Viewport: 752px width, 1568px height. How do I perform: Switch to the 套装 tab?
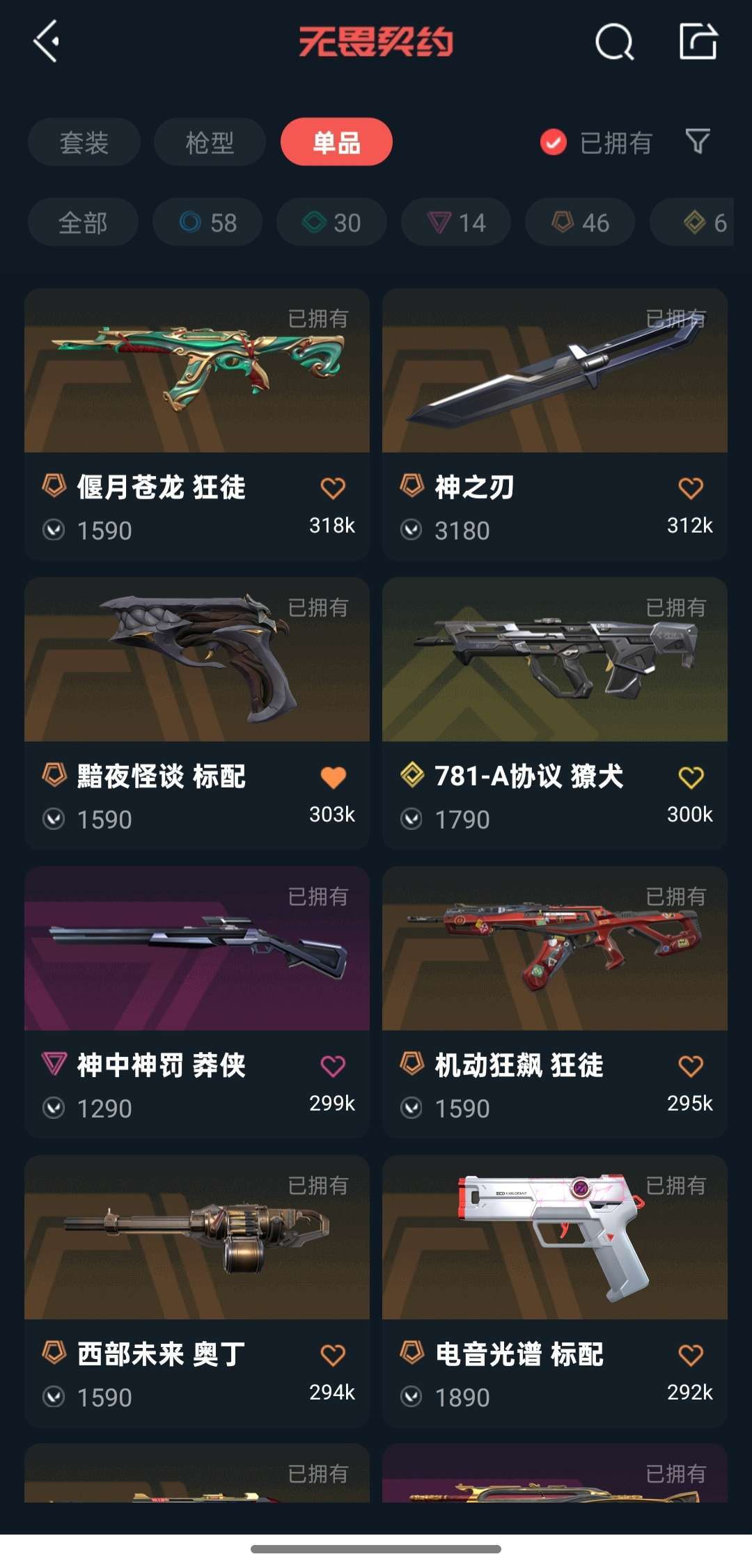[x=84, y=142]
